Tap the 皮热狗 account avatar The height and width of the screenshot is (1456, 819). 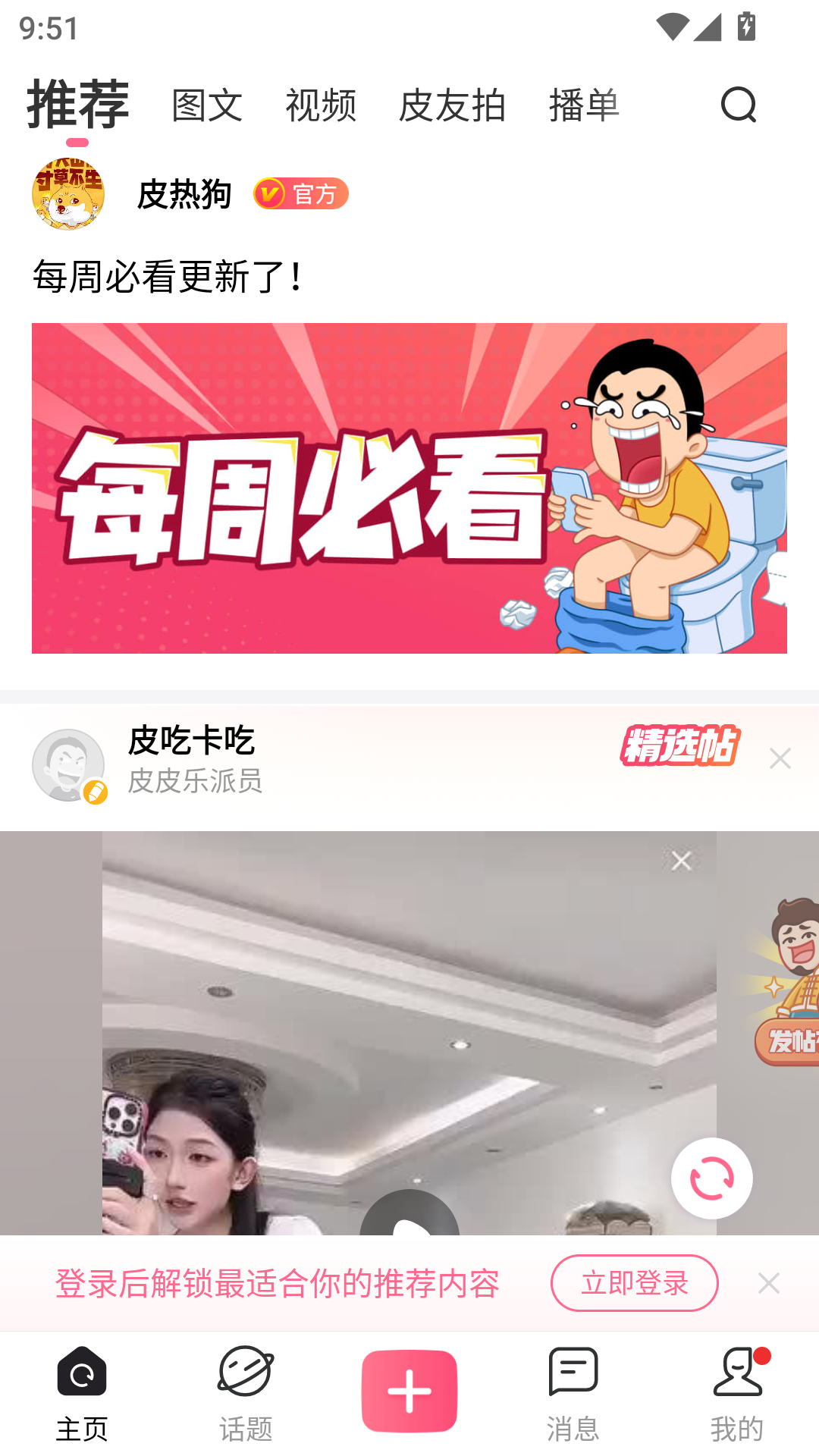tap(68, 193)
